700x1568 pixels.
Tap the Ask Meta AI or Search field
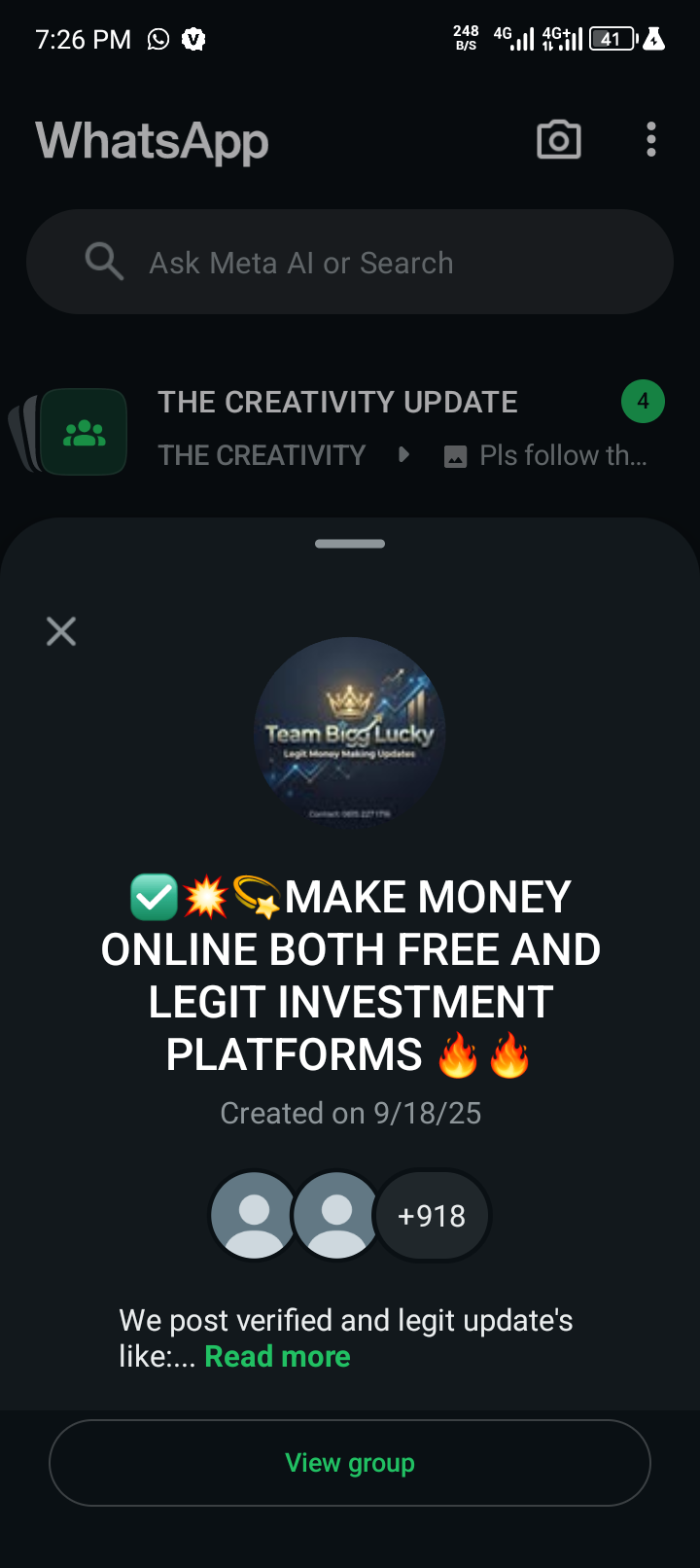(350, 263)
